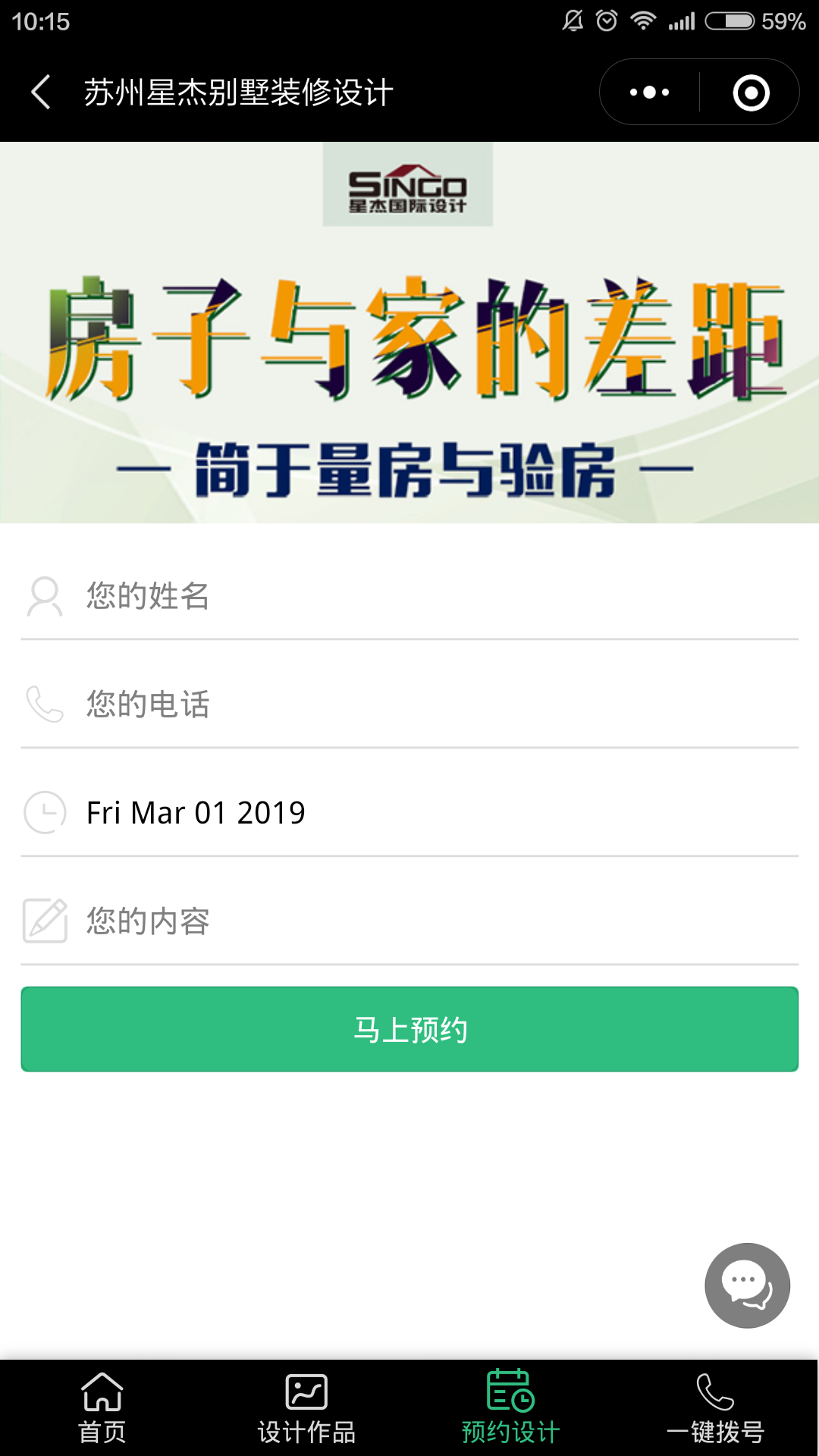
Task: Switch to the 首页 home tab
Action: [x=102, y=1408]
